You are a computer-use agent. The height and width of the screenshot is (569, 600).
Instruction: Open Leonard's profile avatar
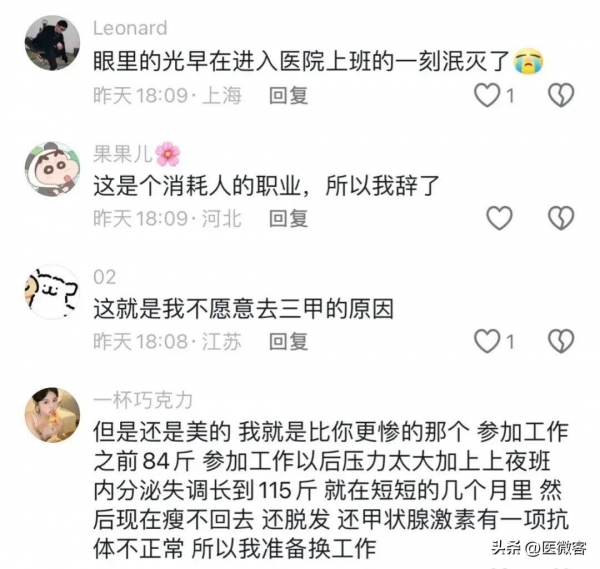(x=51, y=43)
